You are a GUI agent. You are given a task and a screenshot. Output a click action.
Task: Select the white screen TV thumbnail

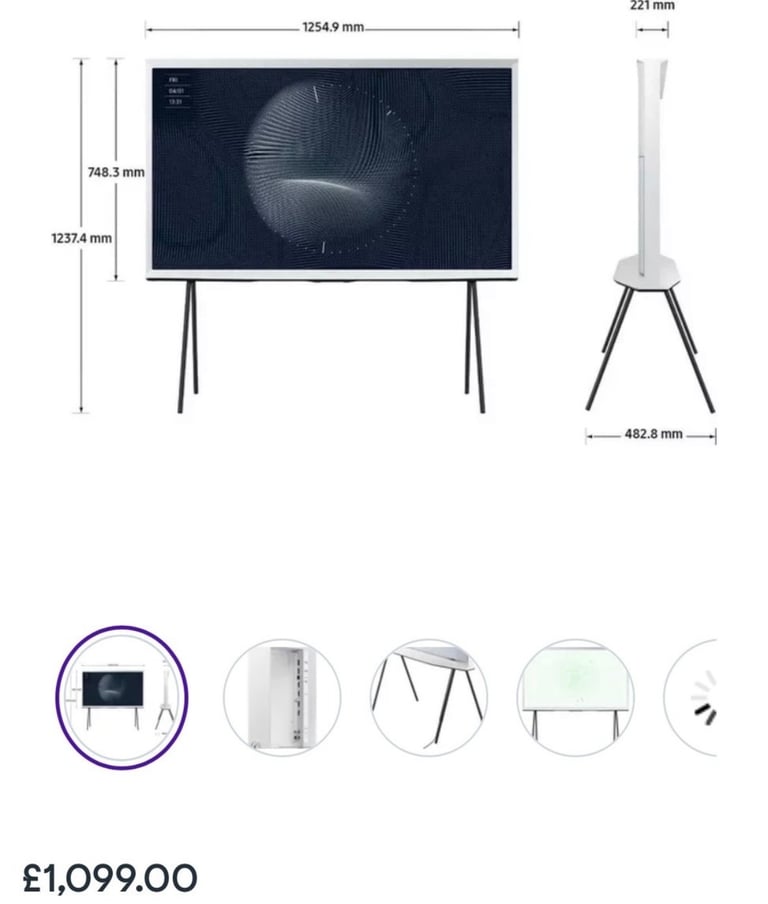(x=576, y=697)
